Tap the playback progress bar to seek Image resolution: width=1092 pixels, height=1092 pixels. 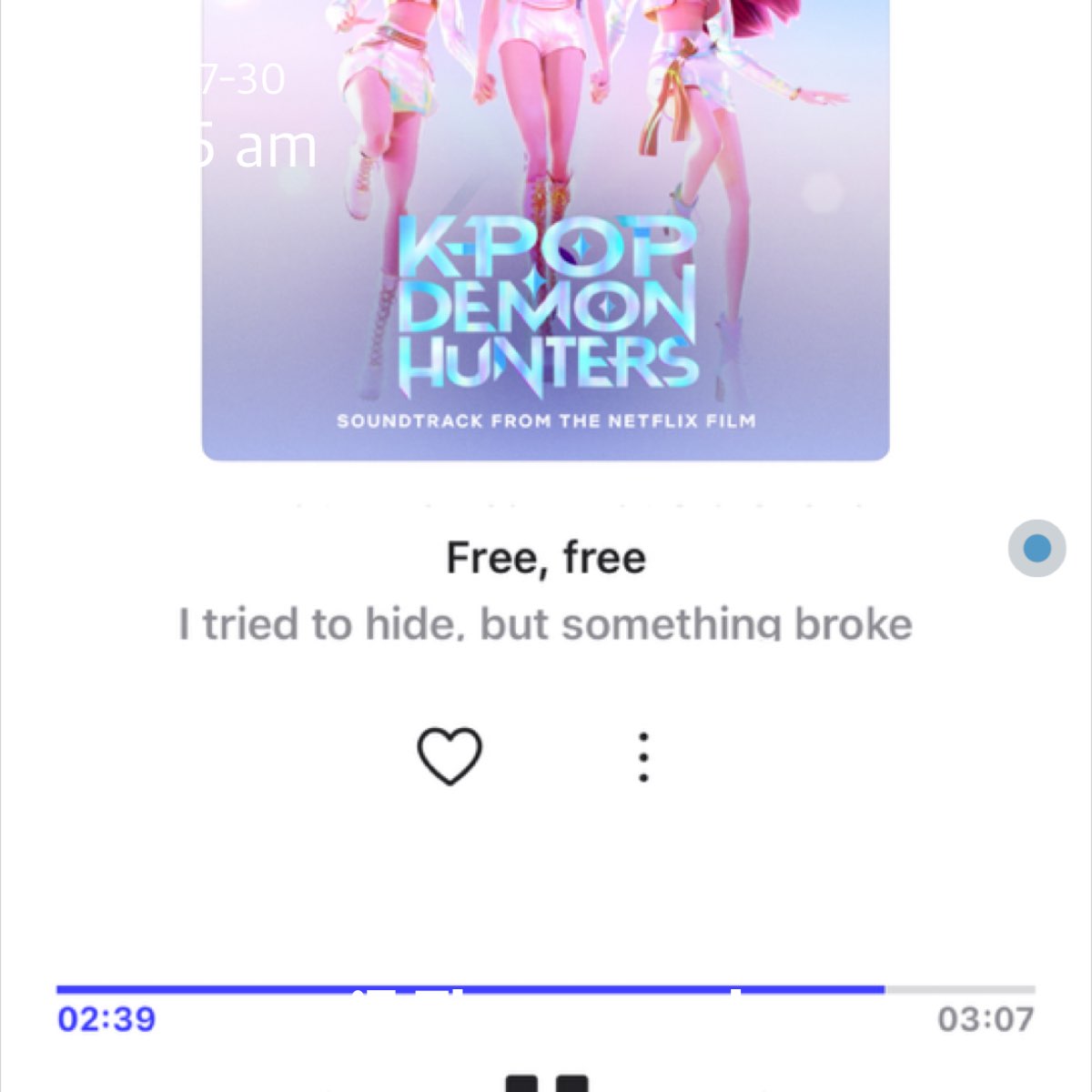pyautogui.click(x=546, y=989)
